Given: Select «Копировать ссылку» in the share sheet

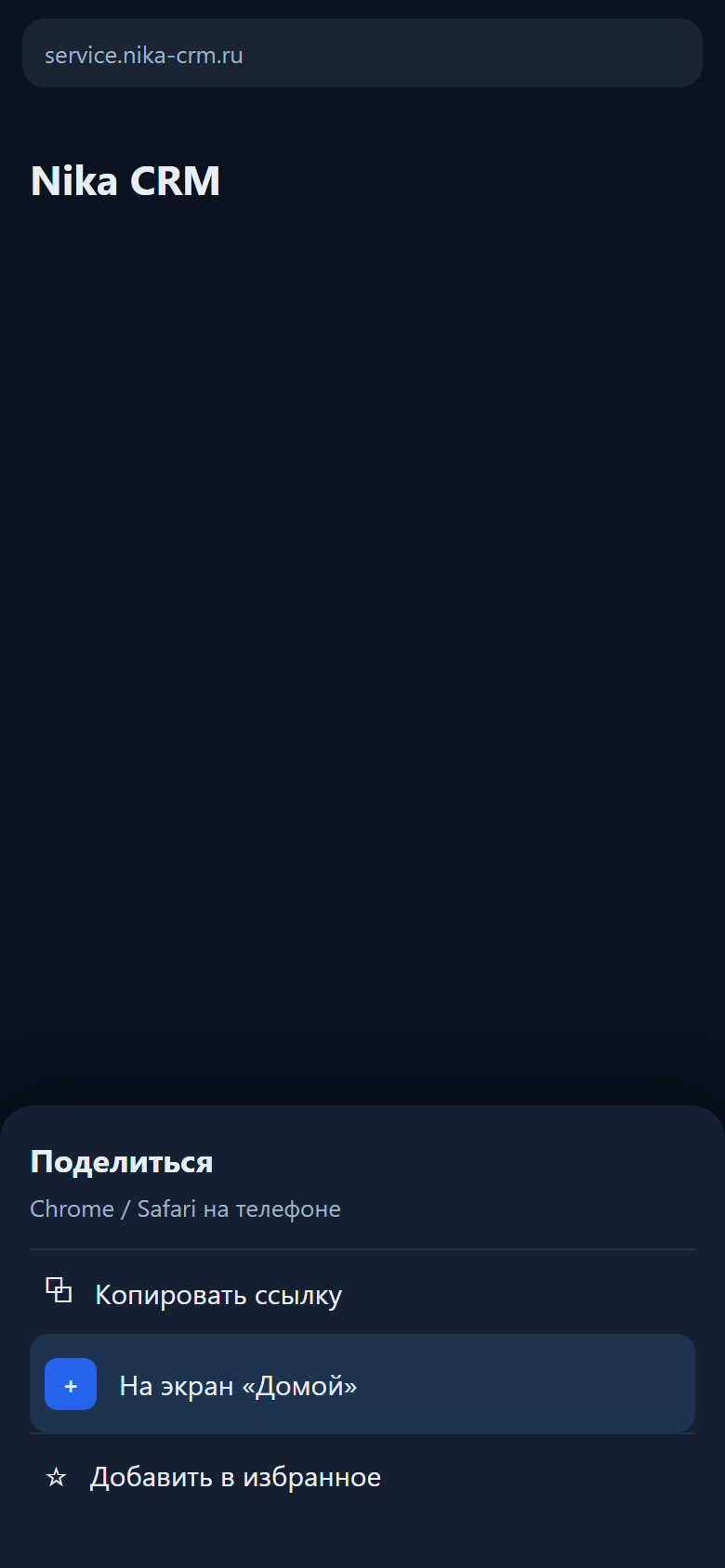Looking at the screenshot, I should pos(362,1294).
